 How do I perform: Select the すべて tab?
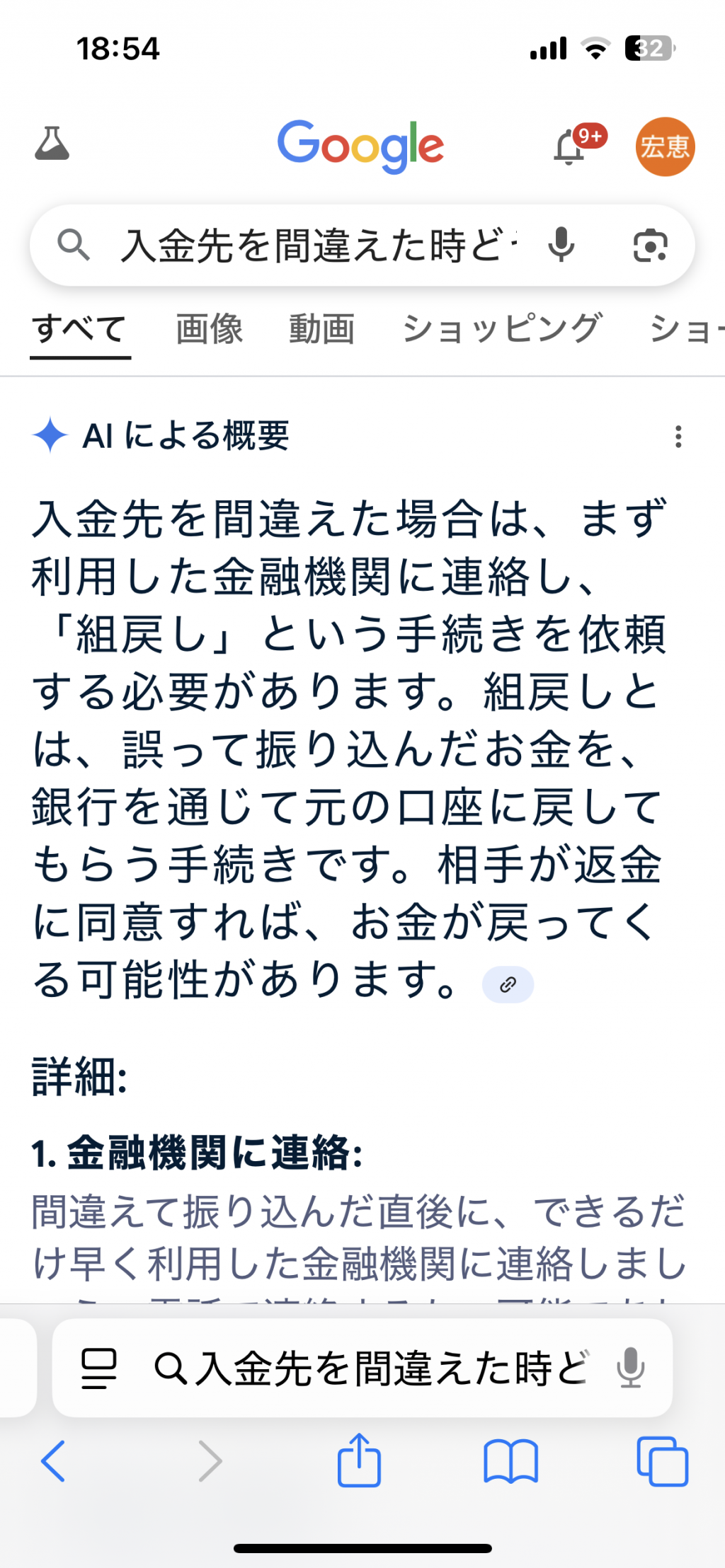(x=80, y=330)
